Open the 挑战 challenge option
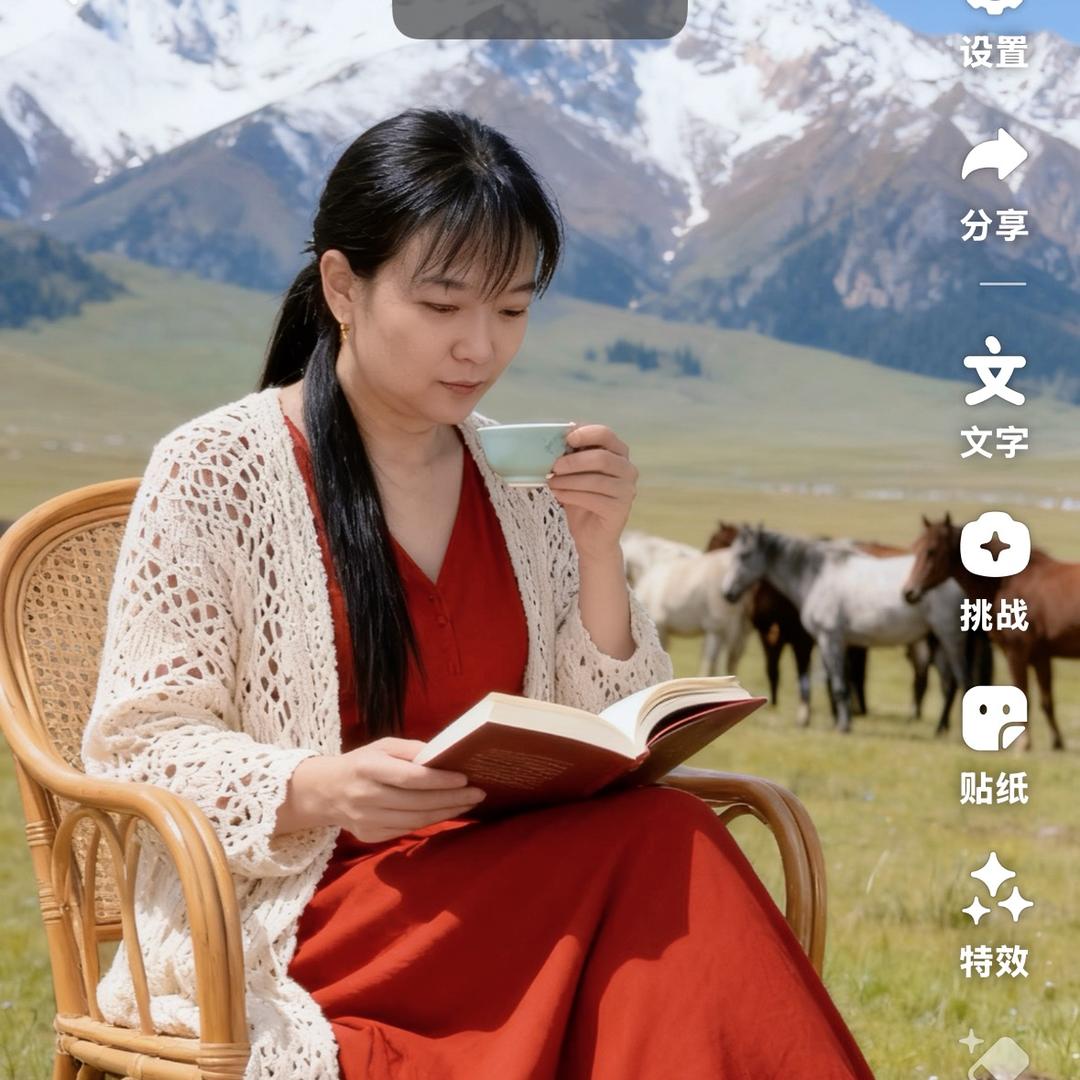Screen dimensions: 1080x1080 pyautogui.click(x=994, y=570)
